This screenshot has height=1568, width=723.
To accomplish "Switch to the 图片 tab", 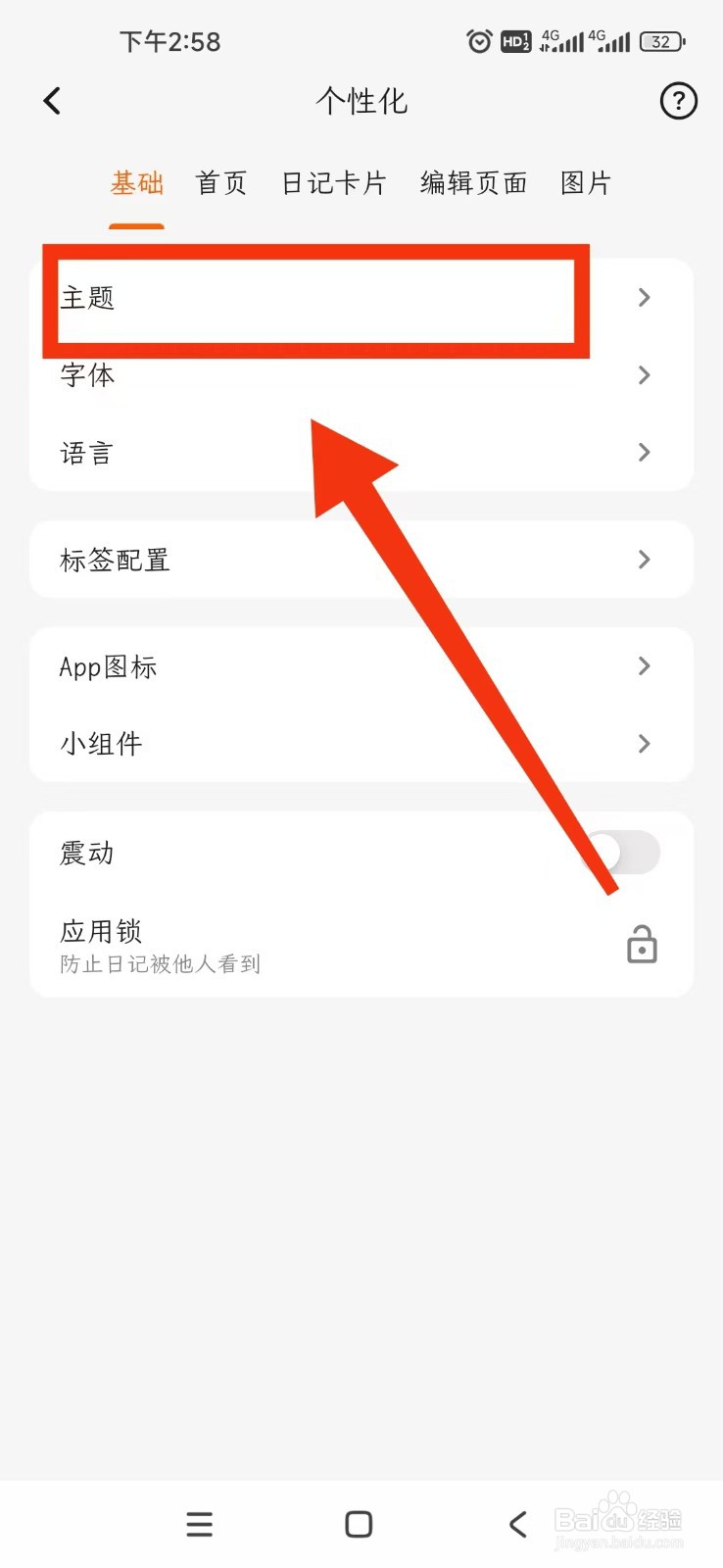I will click(x=585, y=182).
